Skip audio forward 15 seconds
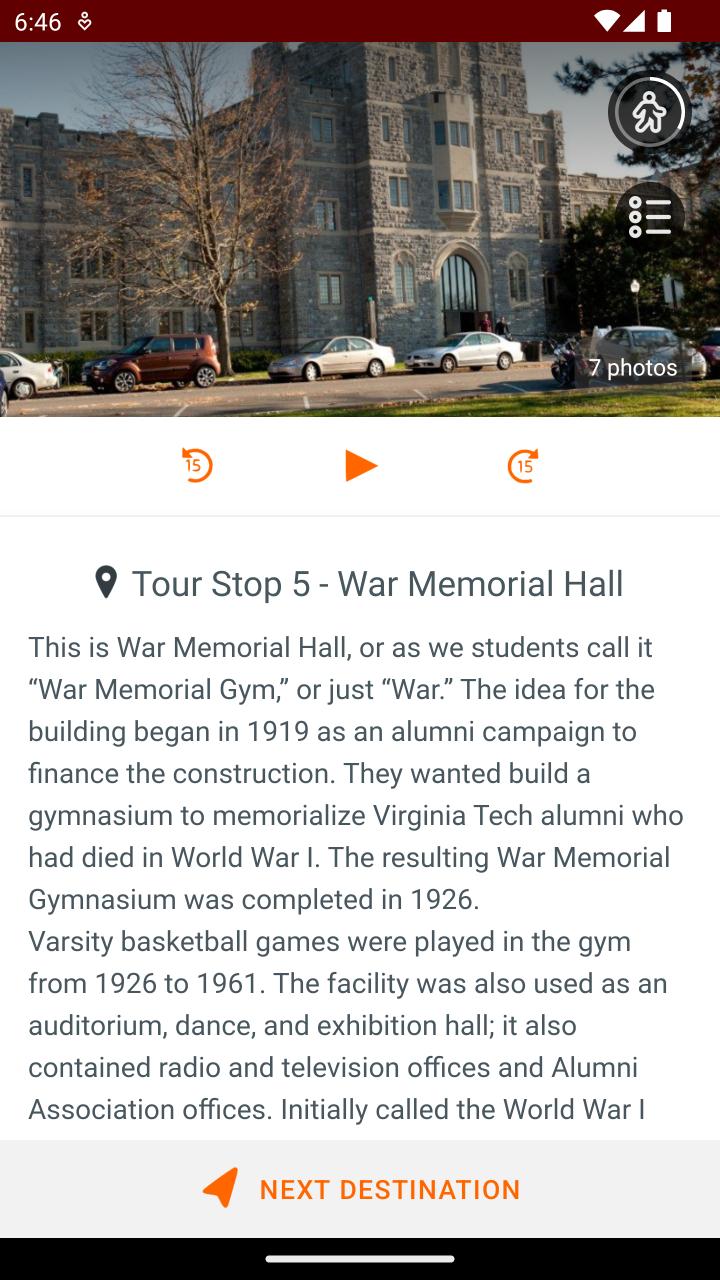Image resolution: width=720 pixels, height=1280 pixels. click(523, 465)
